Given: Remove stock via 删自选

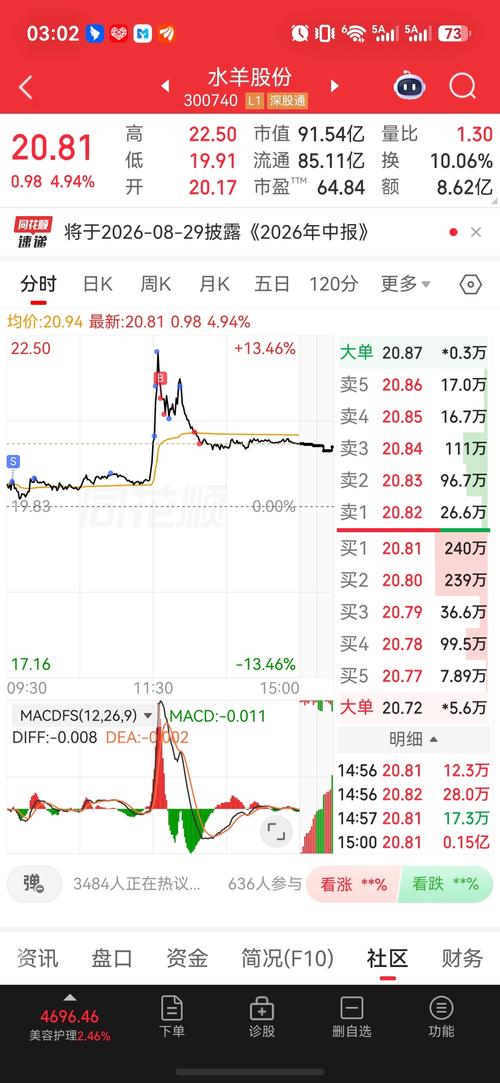Looking at the screenshot, I should click(x=352, y=1017).
